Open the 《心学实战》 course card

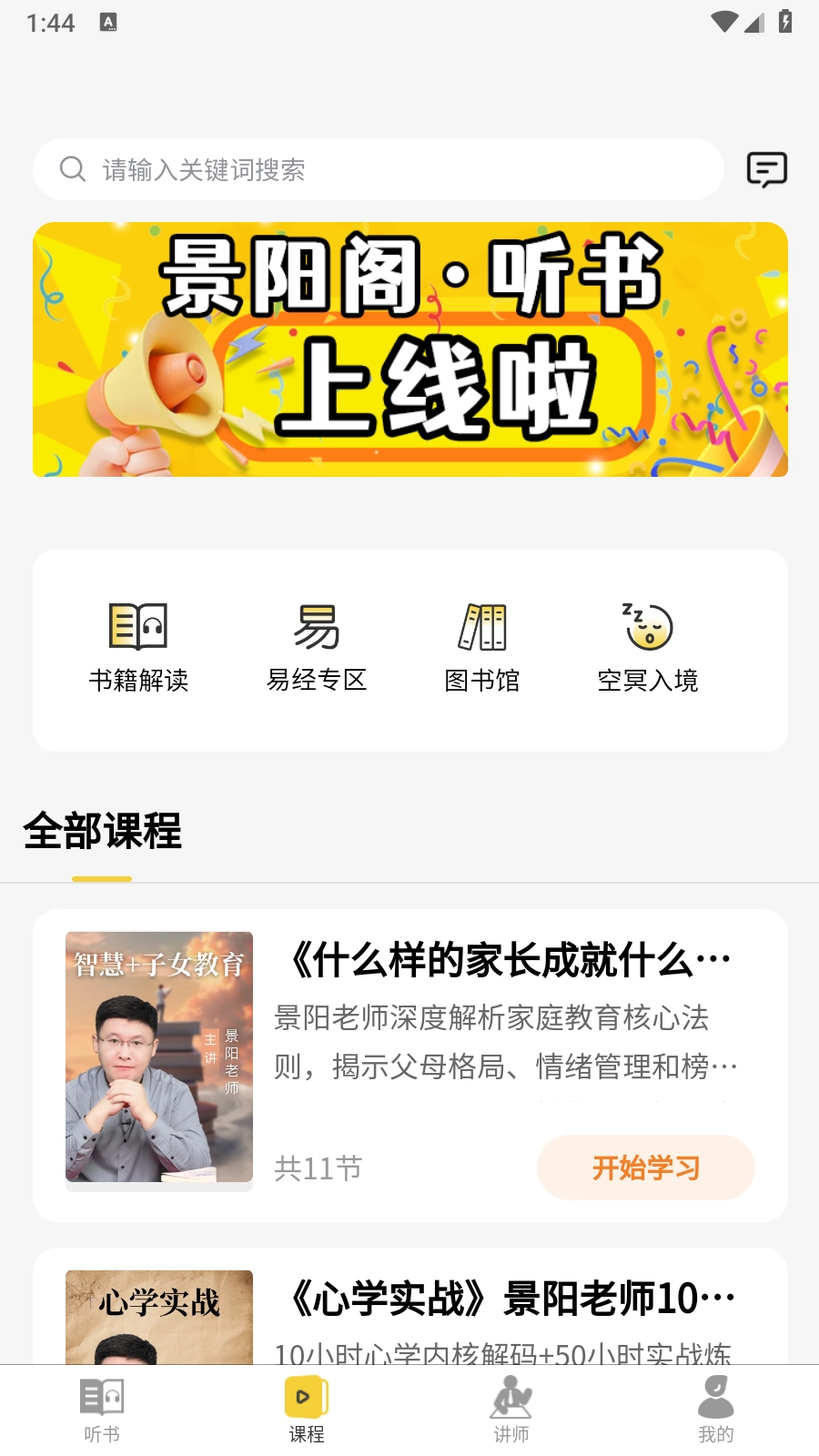pyautogui.click(x=510, y=1301)
